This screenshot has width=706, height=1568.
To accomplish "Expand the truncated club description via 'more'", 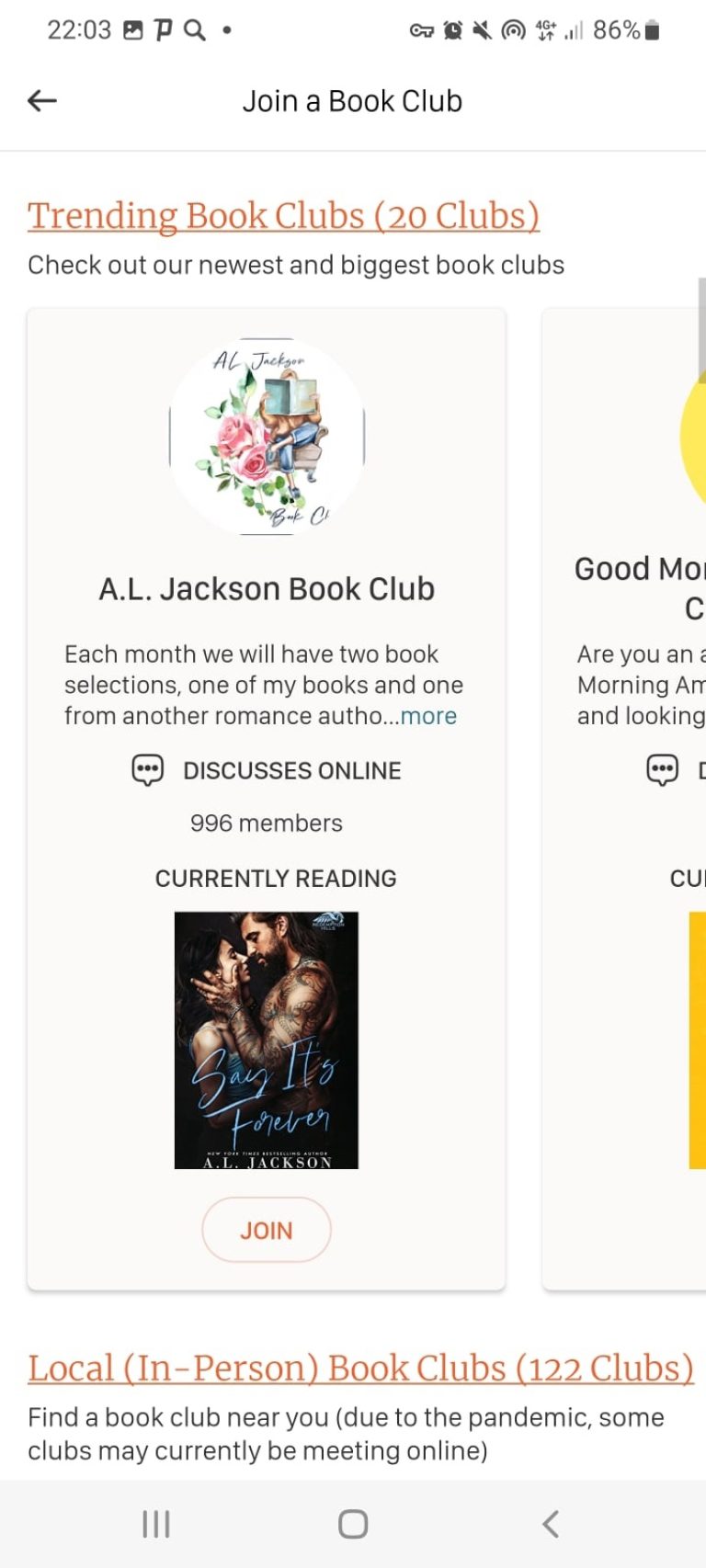I will (428, 716).
